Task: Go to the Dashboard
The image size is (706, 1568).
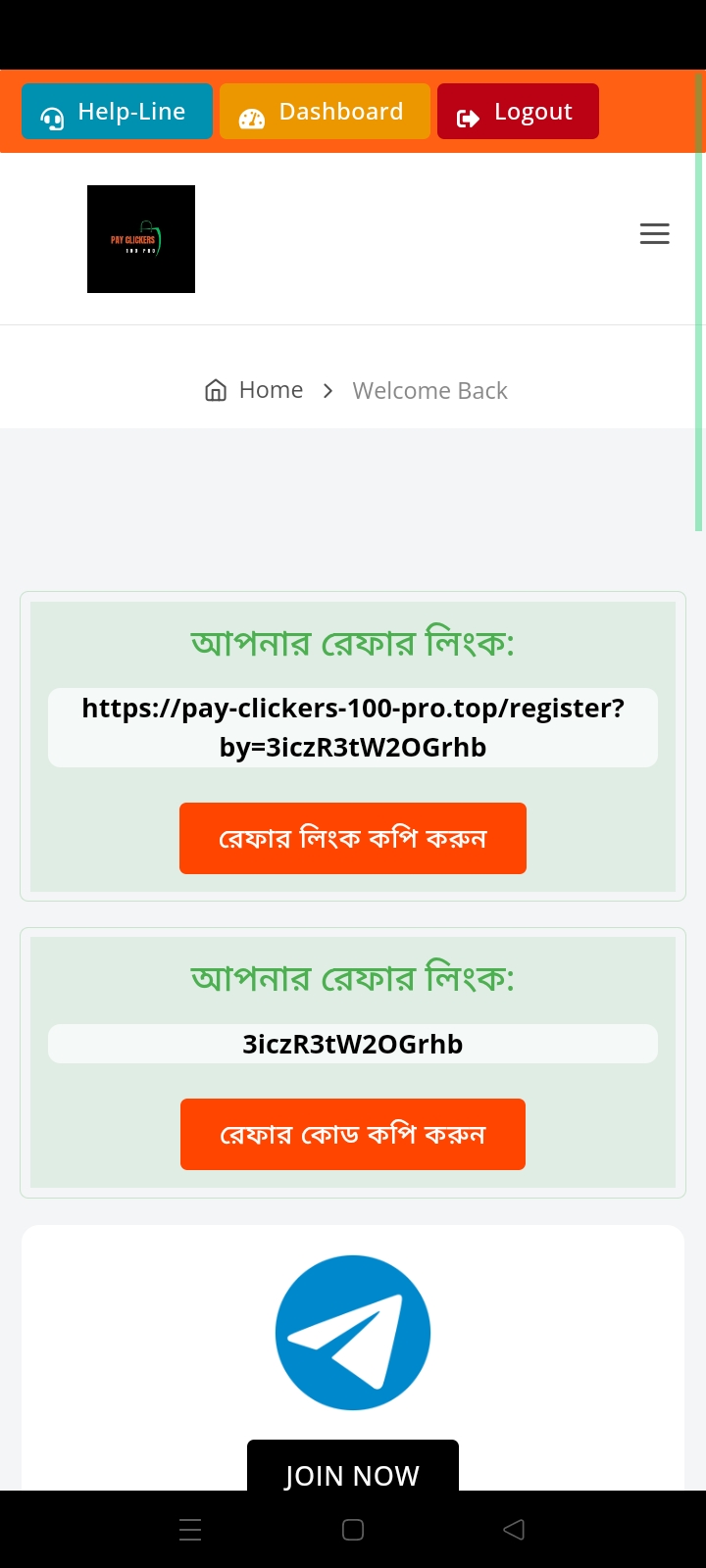Action: tap(325, 112)
